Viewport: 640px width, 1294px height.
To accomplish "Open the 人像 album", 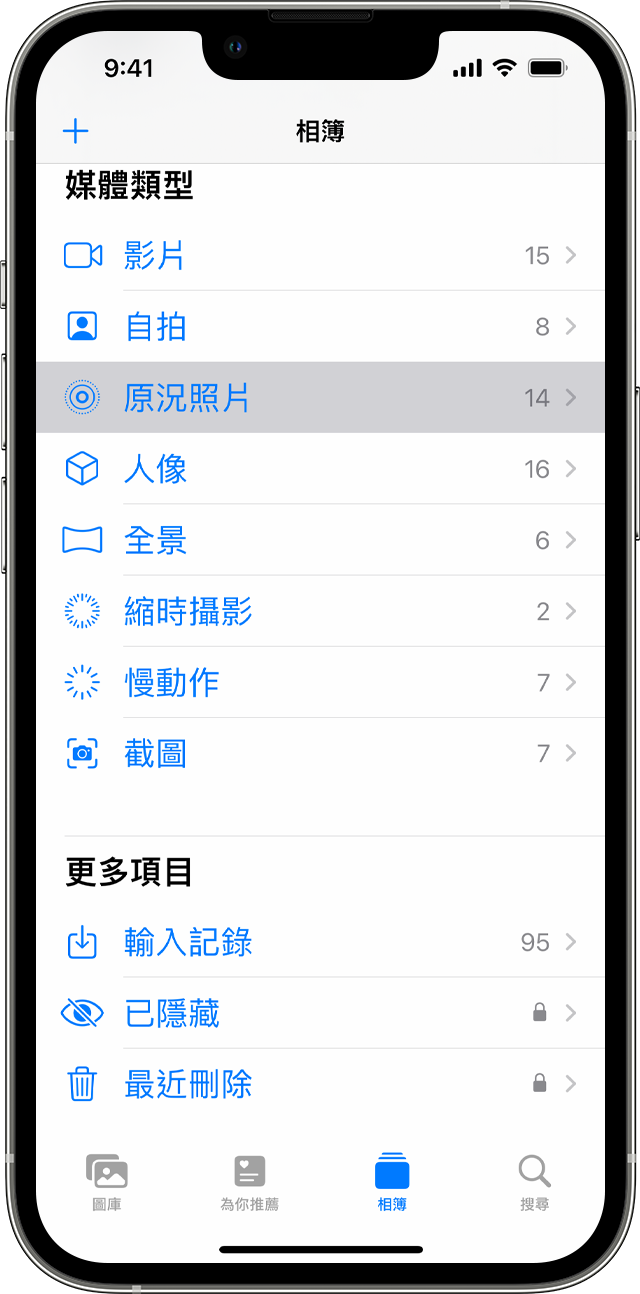I will point(320,469).
